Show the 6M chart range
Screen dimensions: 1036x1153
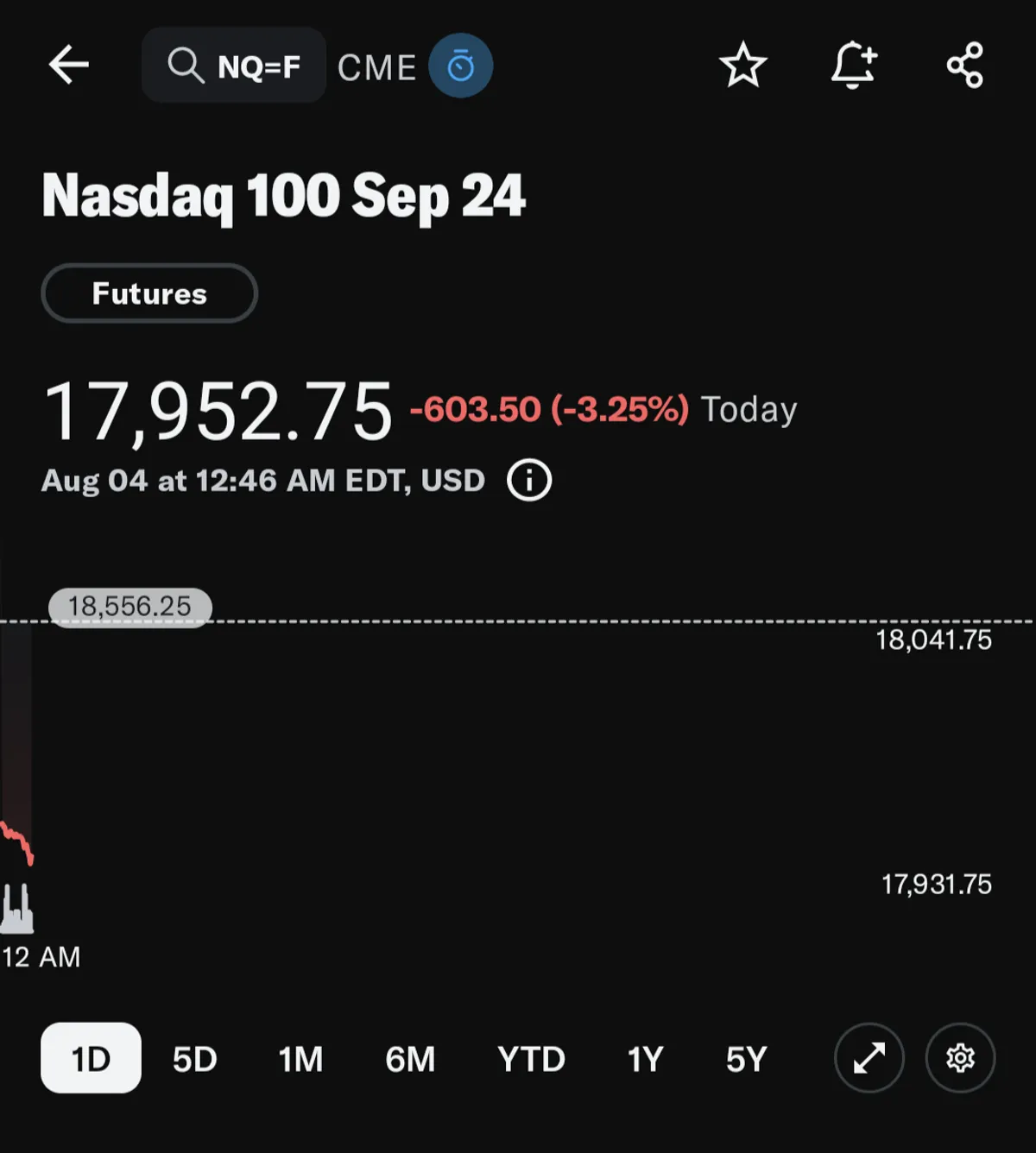coord(410,1059)
